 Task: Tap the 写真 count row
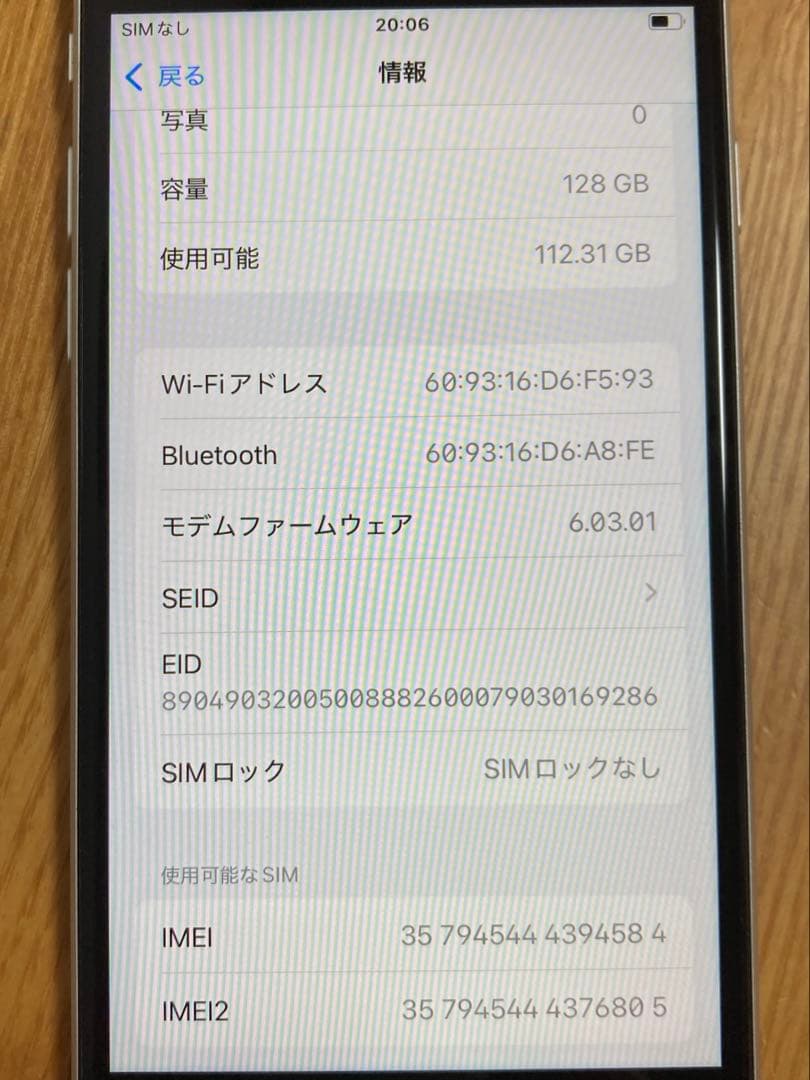400,116
